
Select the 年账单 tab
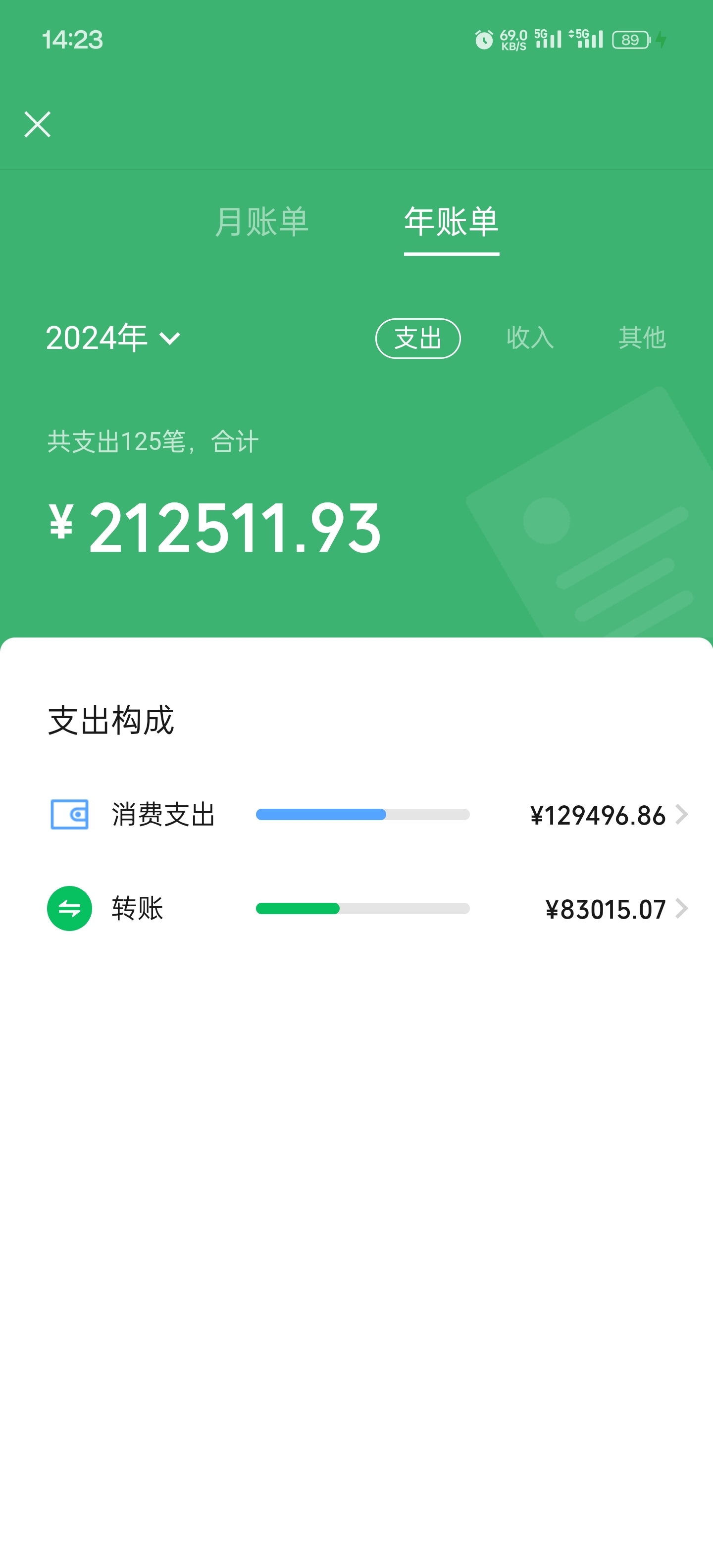coord(451,222)
